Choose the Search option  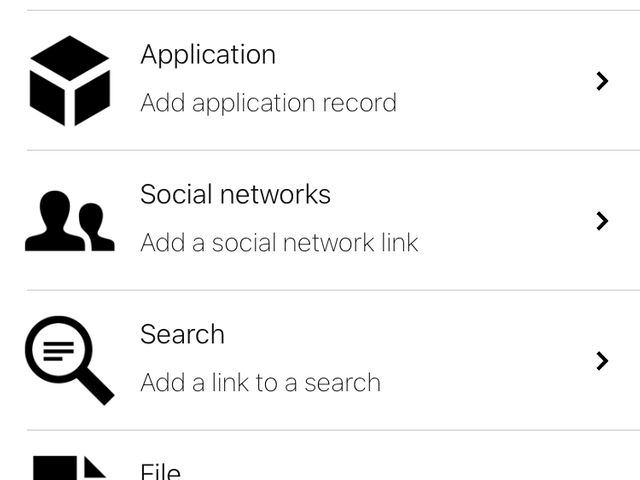320,360
